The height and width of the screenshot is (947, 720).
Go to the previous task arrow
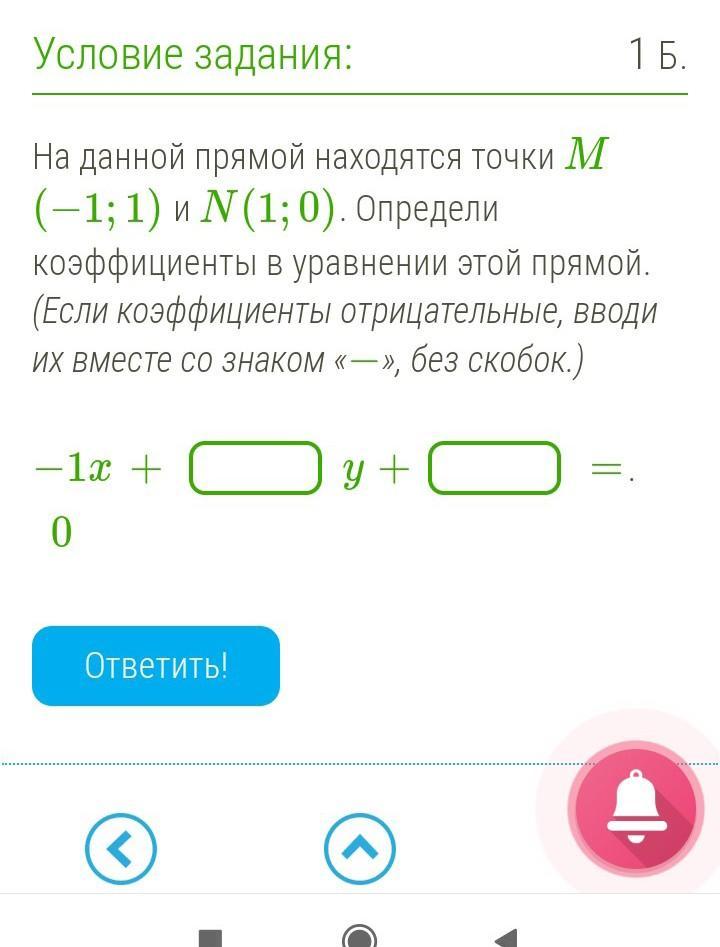coord(121,850)
